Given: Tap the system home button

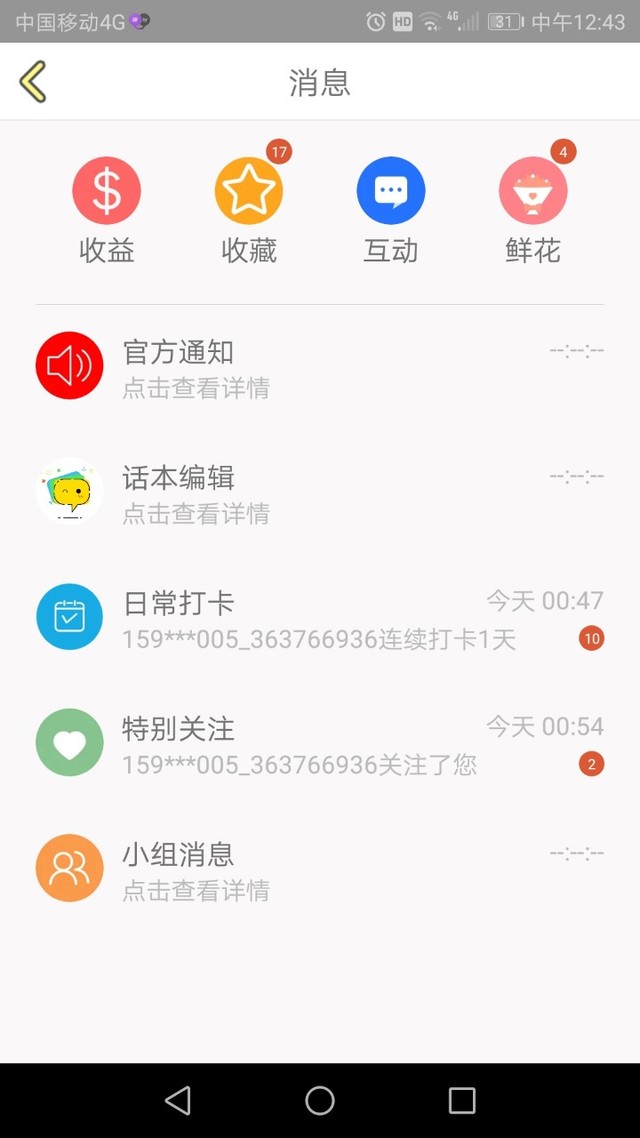Looking at the screenshot, I should (x=319, y=1100).
